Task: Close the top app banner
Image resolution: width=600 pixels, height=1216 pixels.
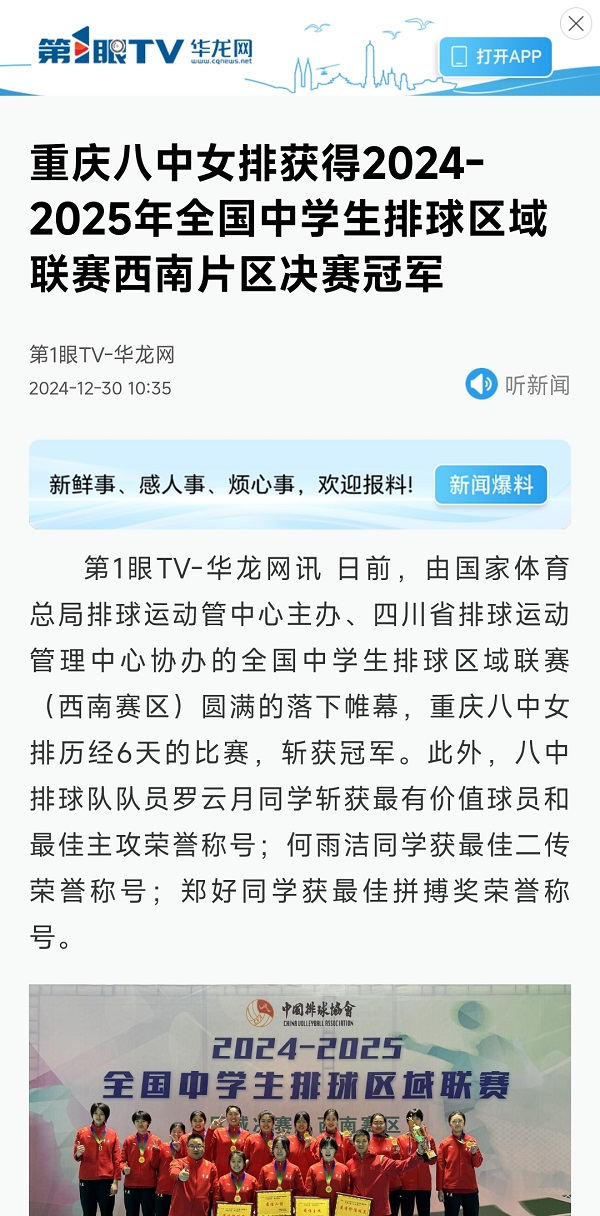Action: point(576,23)
